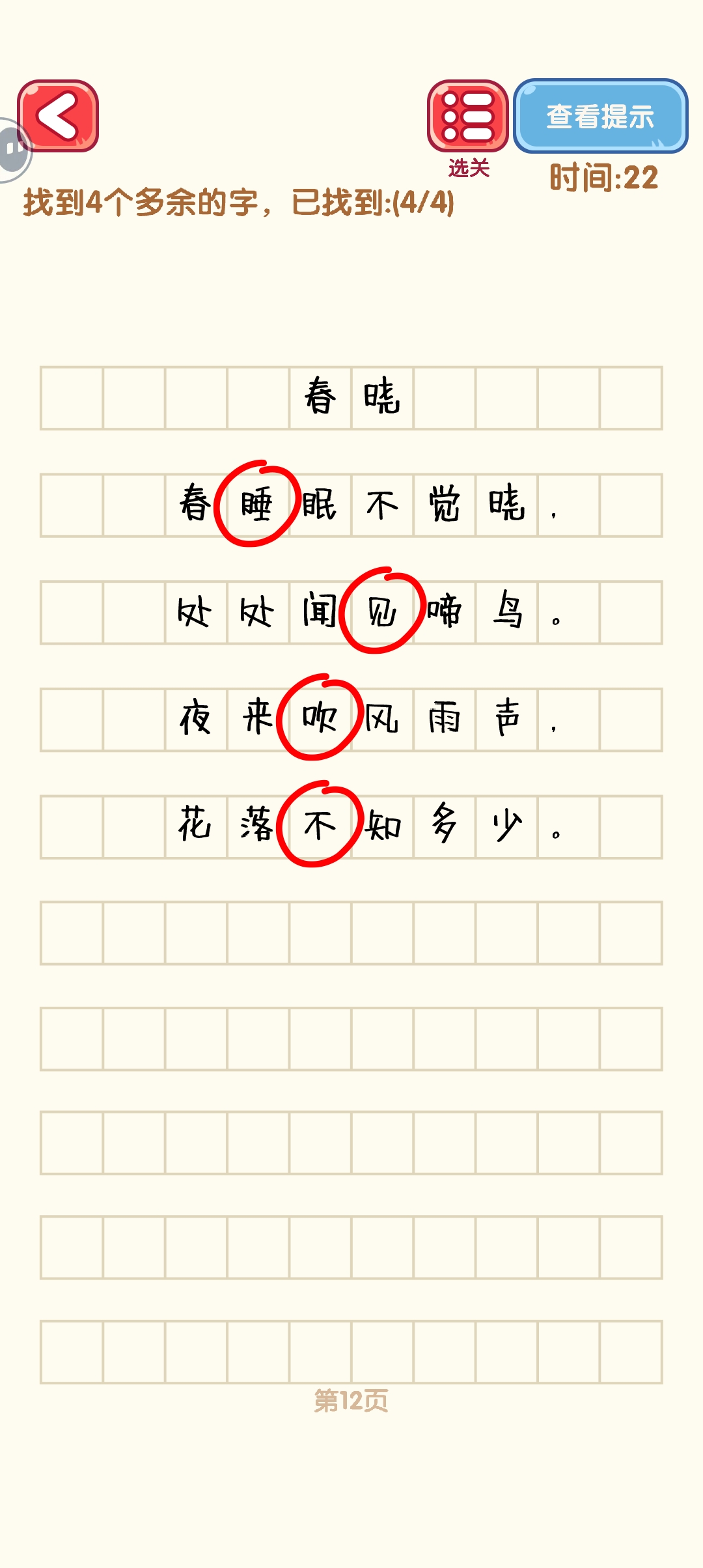The image size is (703, 1568).
Task: Go back with the red arrow button
Action: (58, 116)
